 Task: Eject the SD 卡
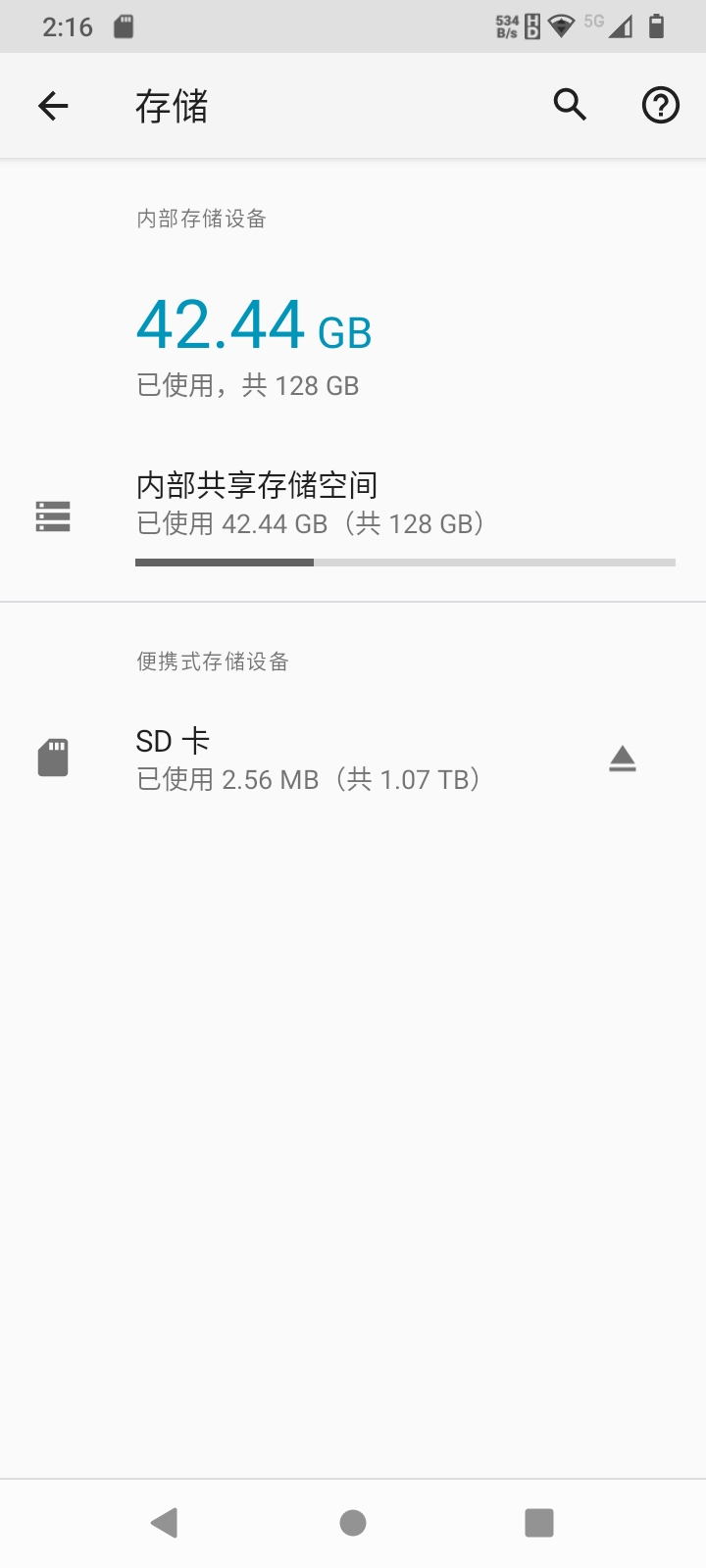pos(623,759)
